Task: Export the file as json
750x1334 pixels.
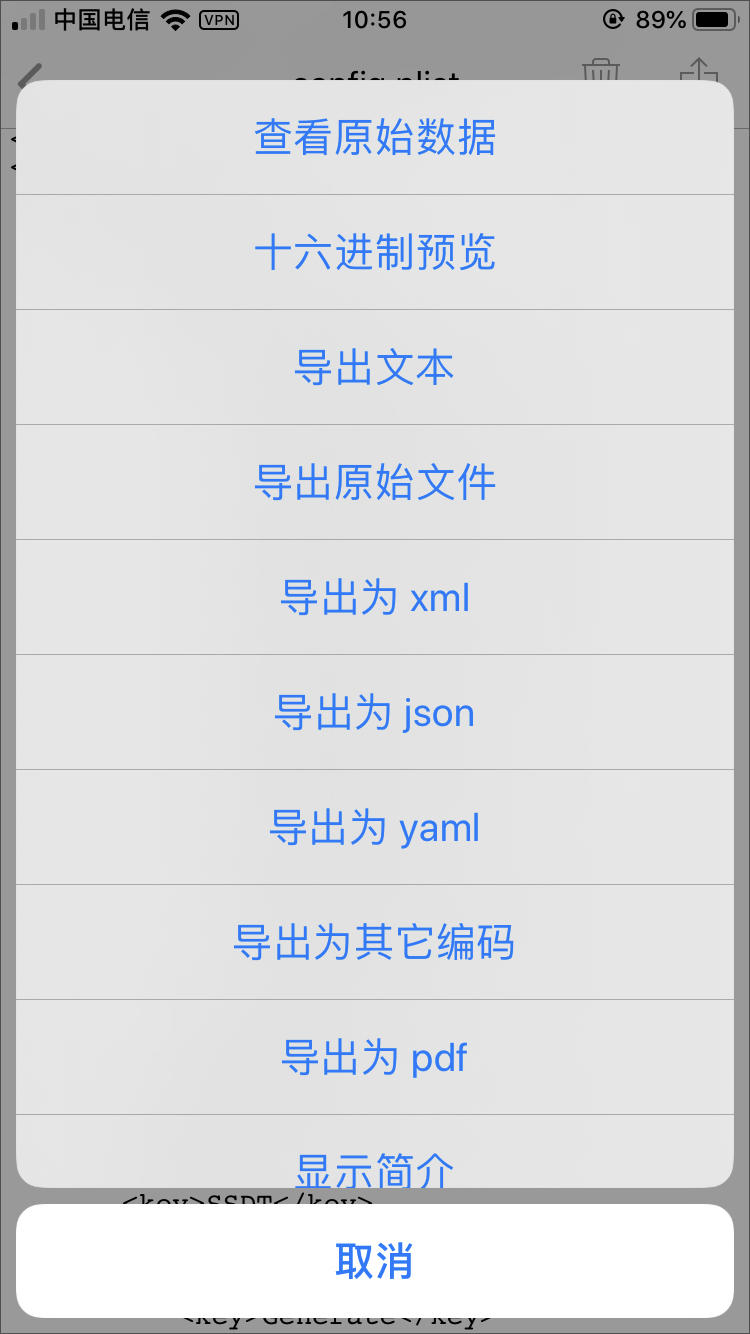Action: (x=375, y=712)
